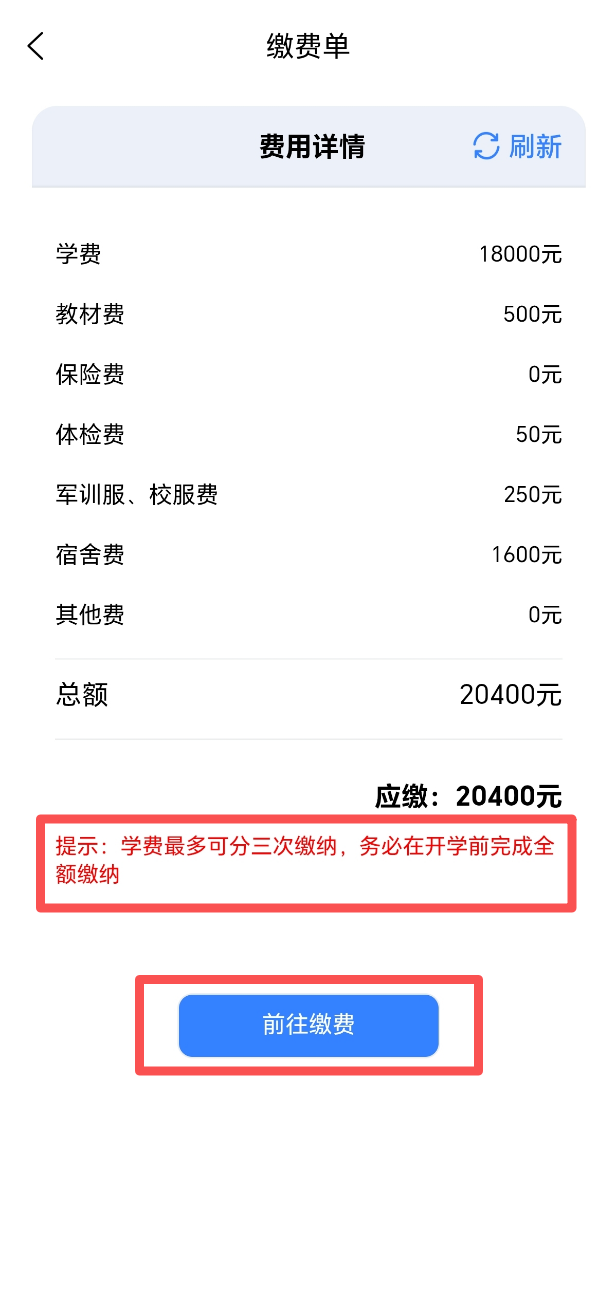
Task: Go back from the 缴费单 page
Action: tap(36, 46)
